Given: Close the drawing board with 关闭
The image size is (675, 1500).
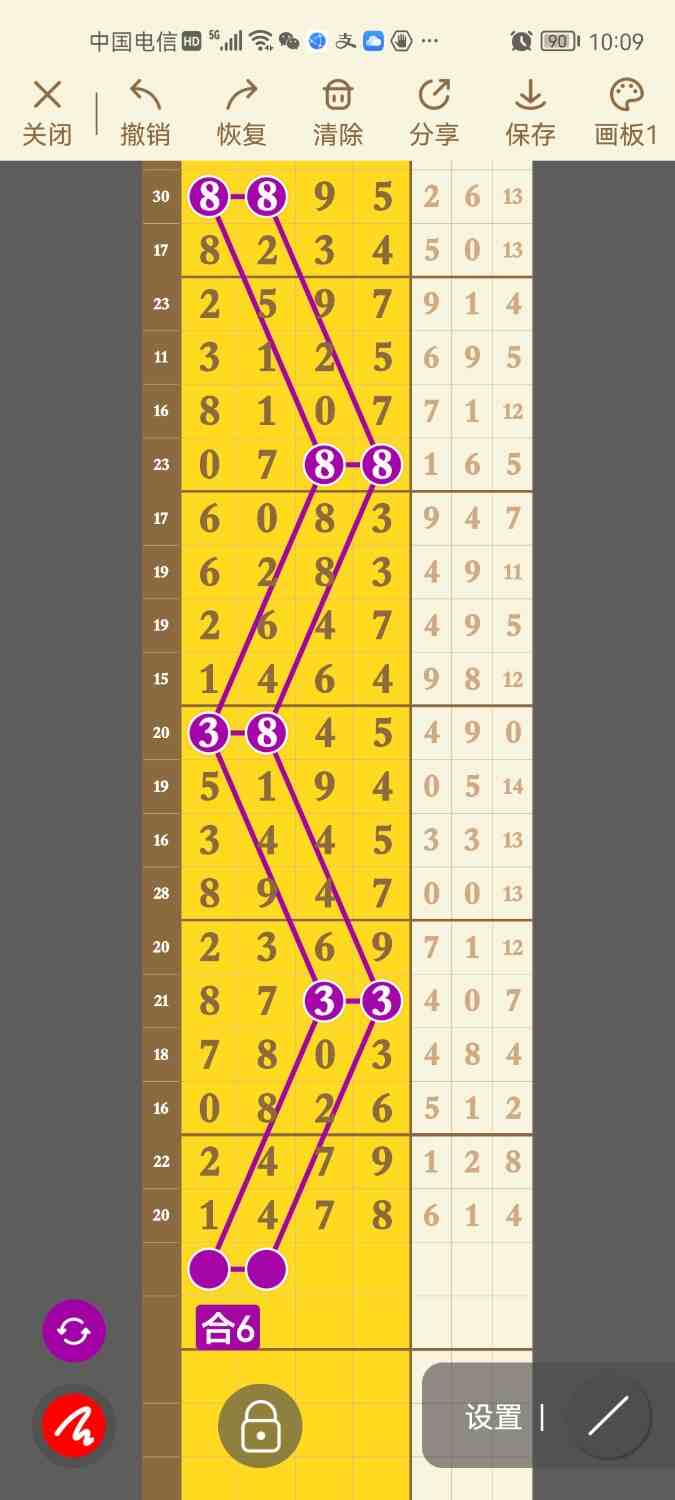Looking at the screenshot, I should tap(47, 113).
